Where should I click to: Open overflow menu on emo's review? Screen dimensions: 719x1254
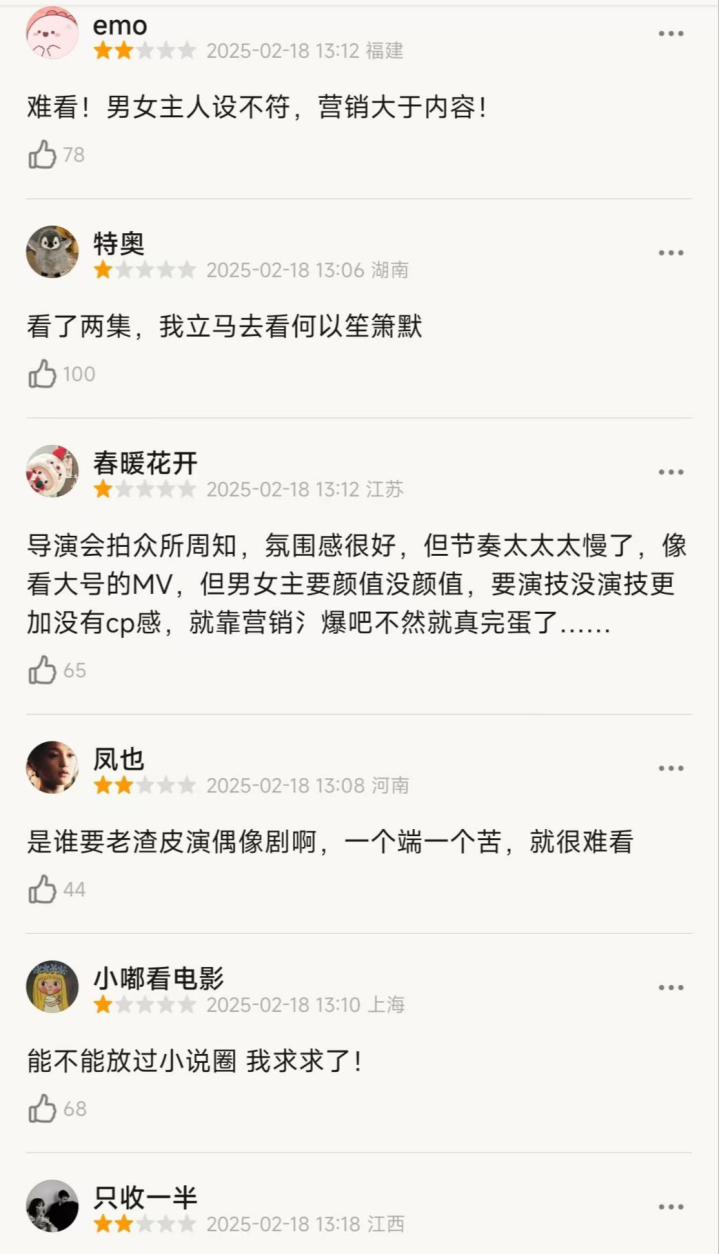pyautogui.click(x=671, y=34)
